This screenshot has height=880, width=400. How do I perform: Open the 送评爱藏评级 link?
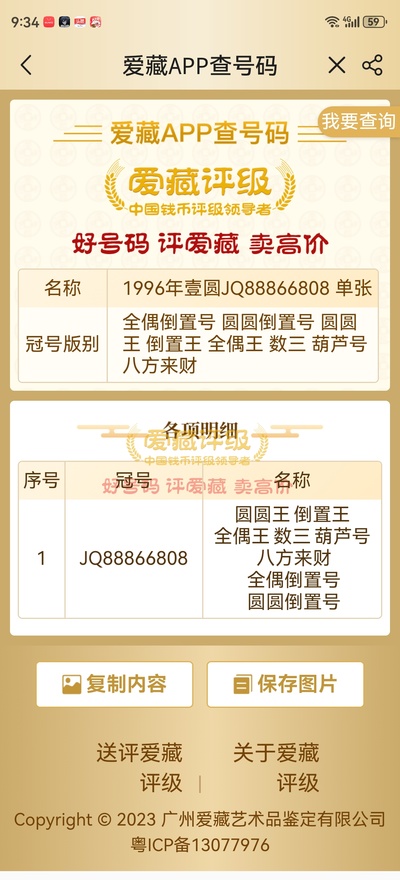tap(139, 768)
